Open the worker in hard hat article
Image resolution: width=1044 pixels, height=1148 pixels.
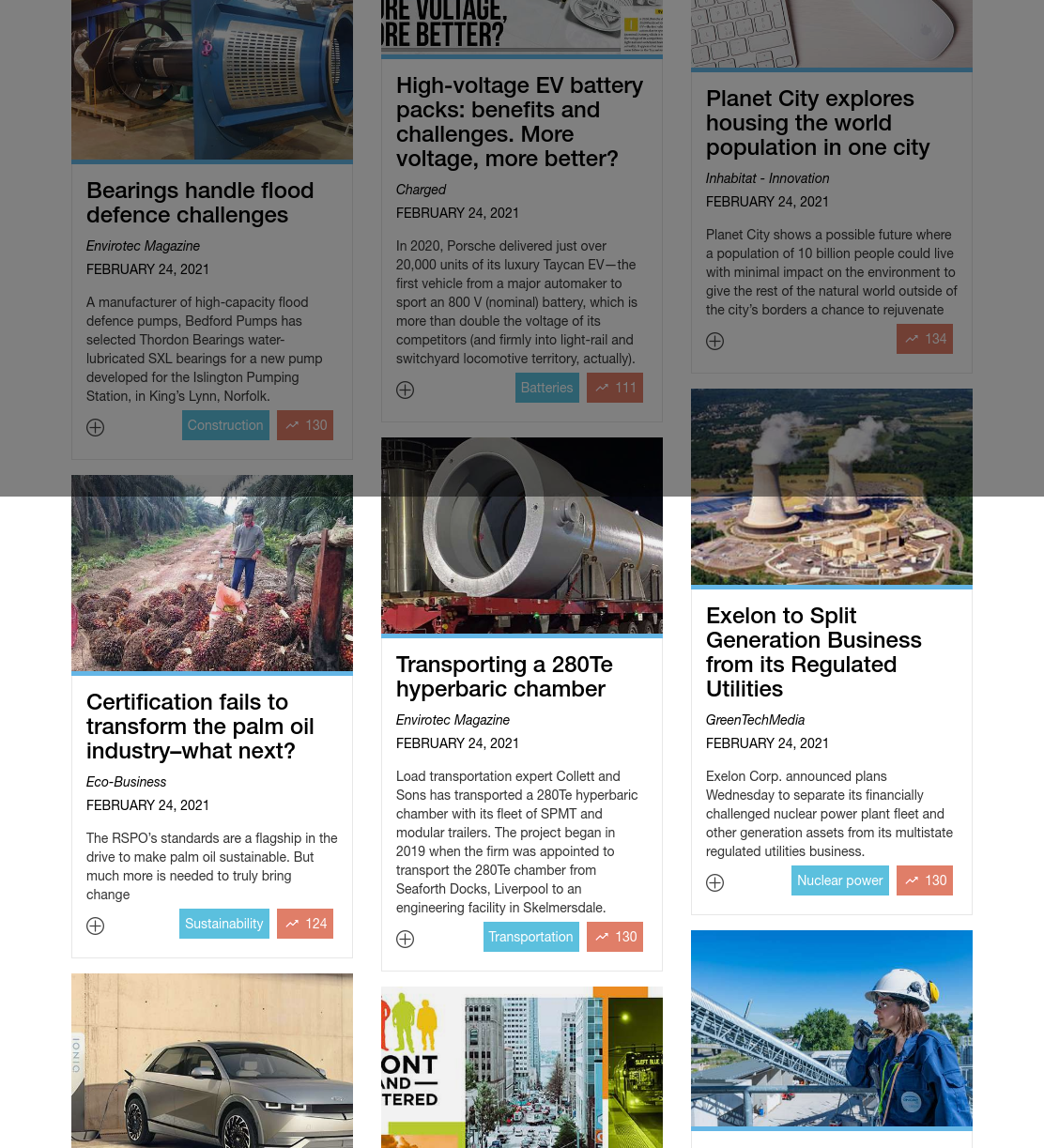coord(832,1028)
